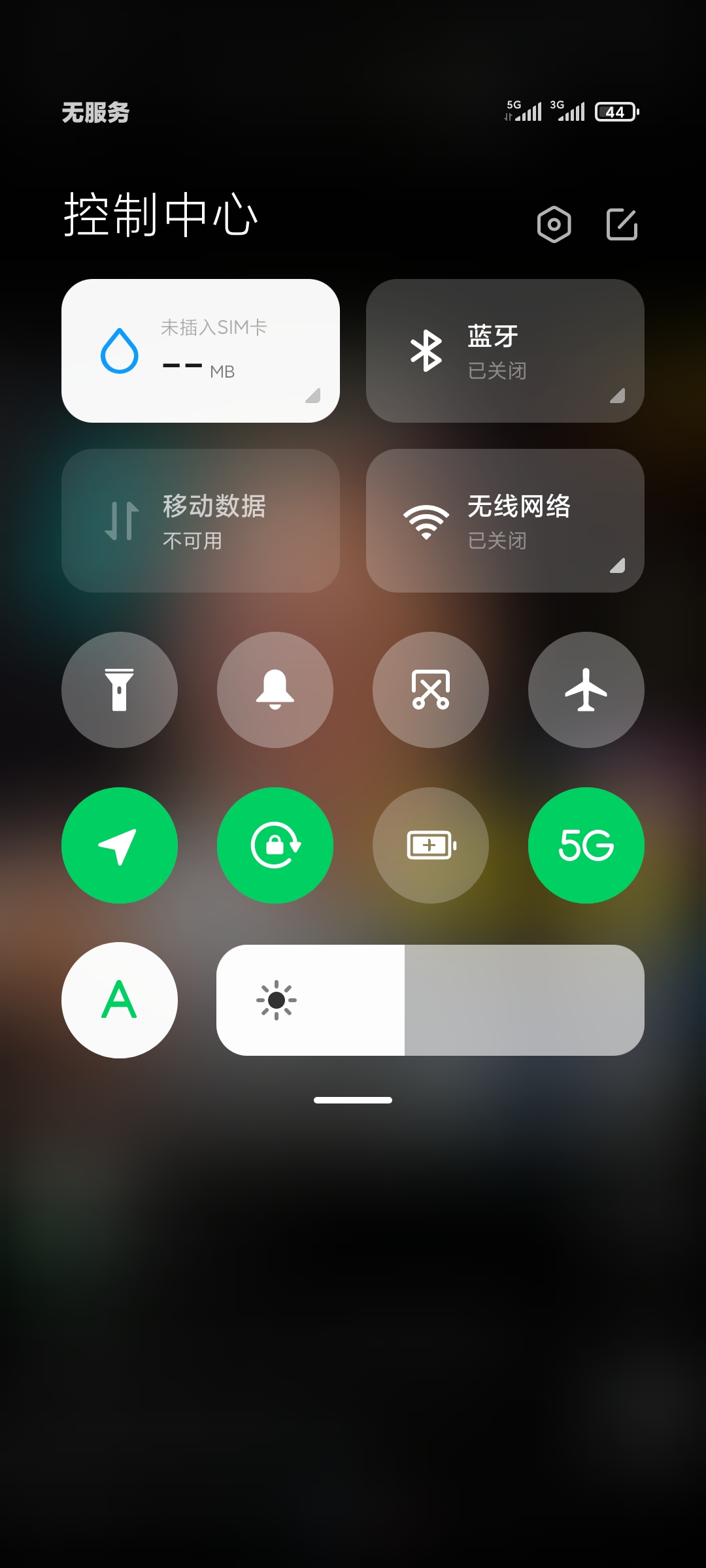Expand Bluetooth options via corner arrow
This screenshot has width=706, height=1568.
point(617,396)
